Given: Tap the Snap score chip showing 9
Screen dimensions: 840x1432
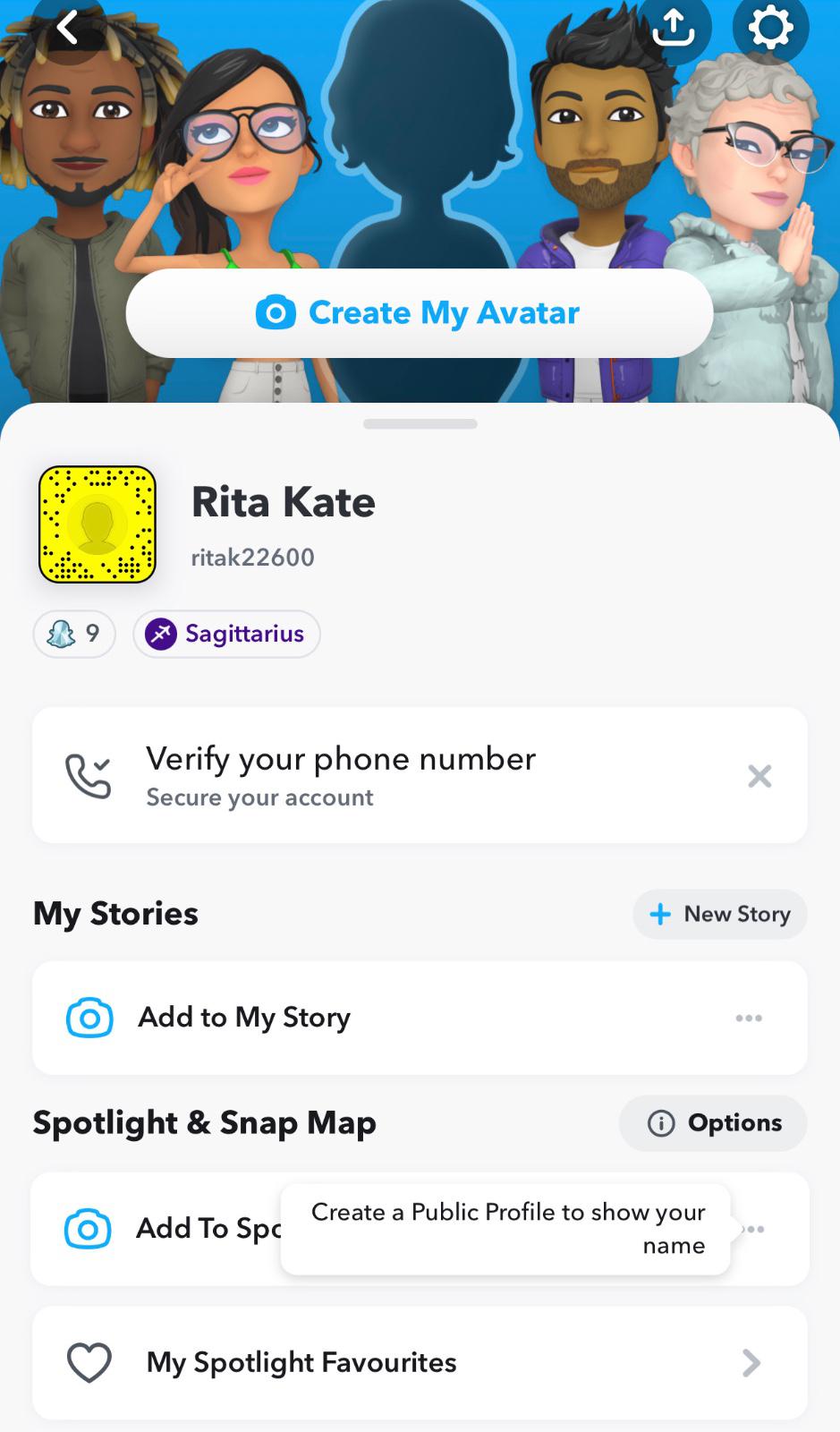Looking at the screenshot, I should click(74, 634).
